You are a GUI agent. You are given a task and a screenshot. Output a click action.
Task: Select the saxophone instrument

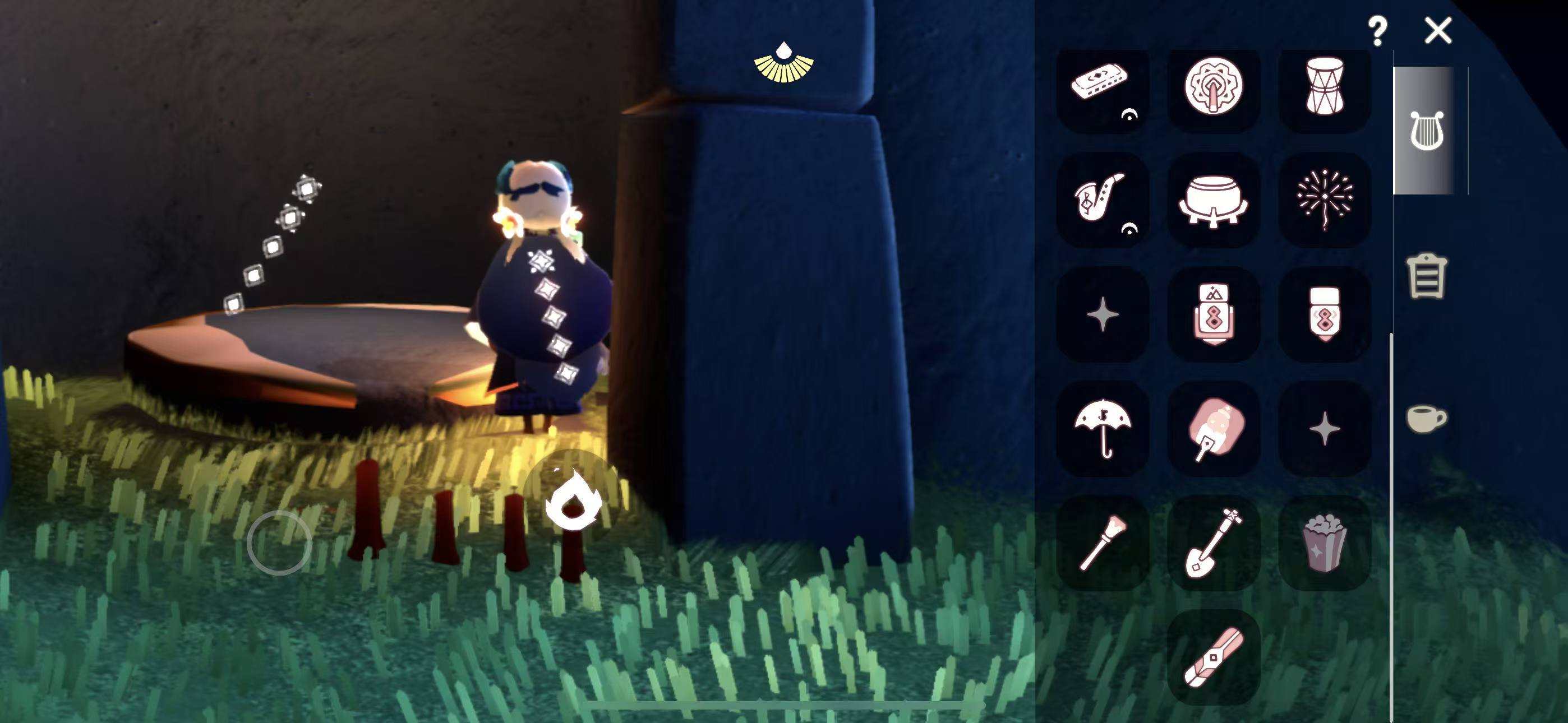pyautogui.click(x=1103, y=199)
